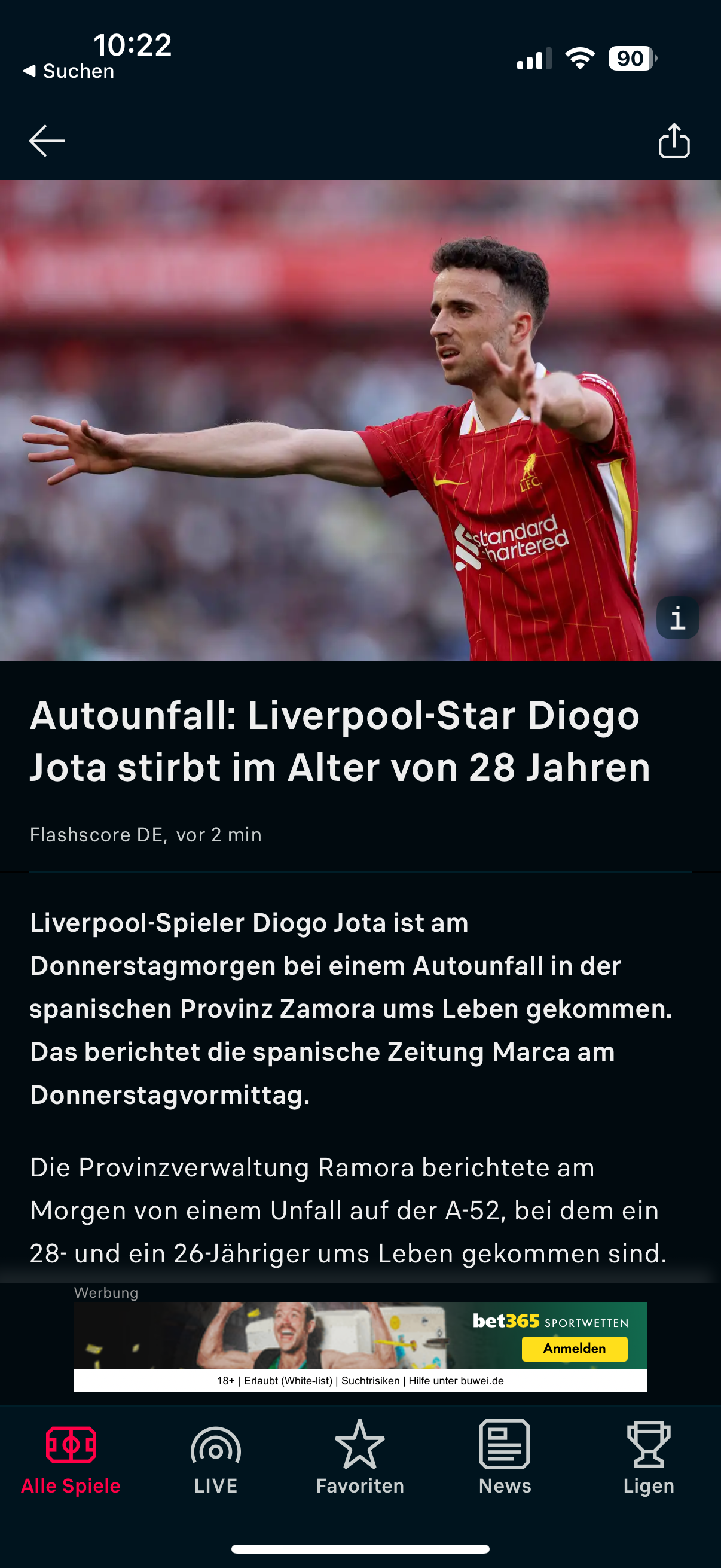This screenshot has height=1568, width=721.
Task: Go back using the arrow icon
Action: tap(47, 141)
